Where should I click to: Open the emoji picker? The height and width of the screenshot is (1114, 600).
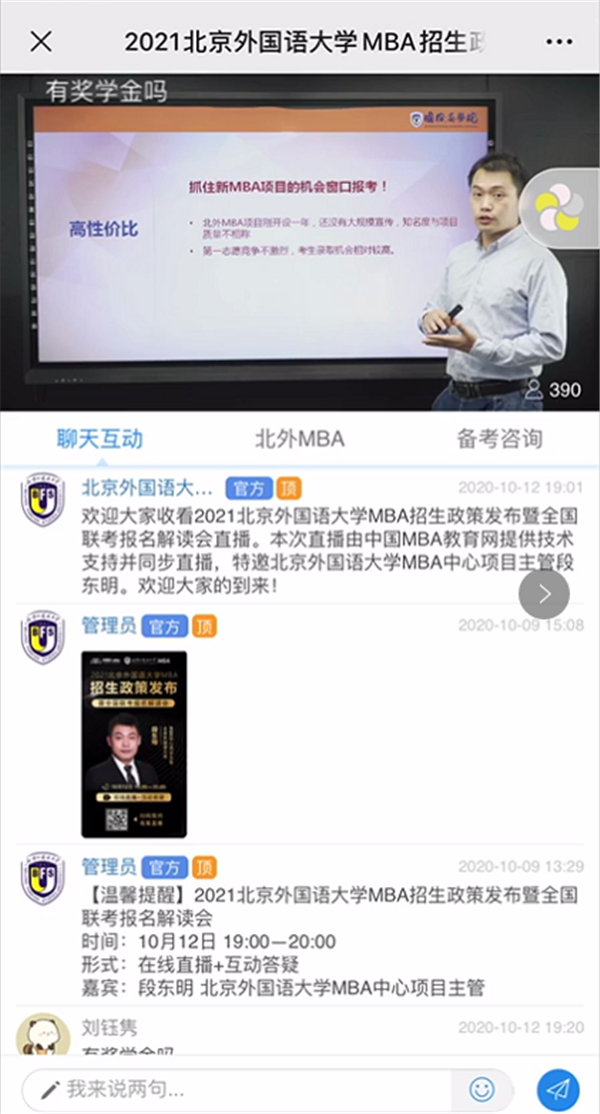click(482, 1089)
